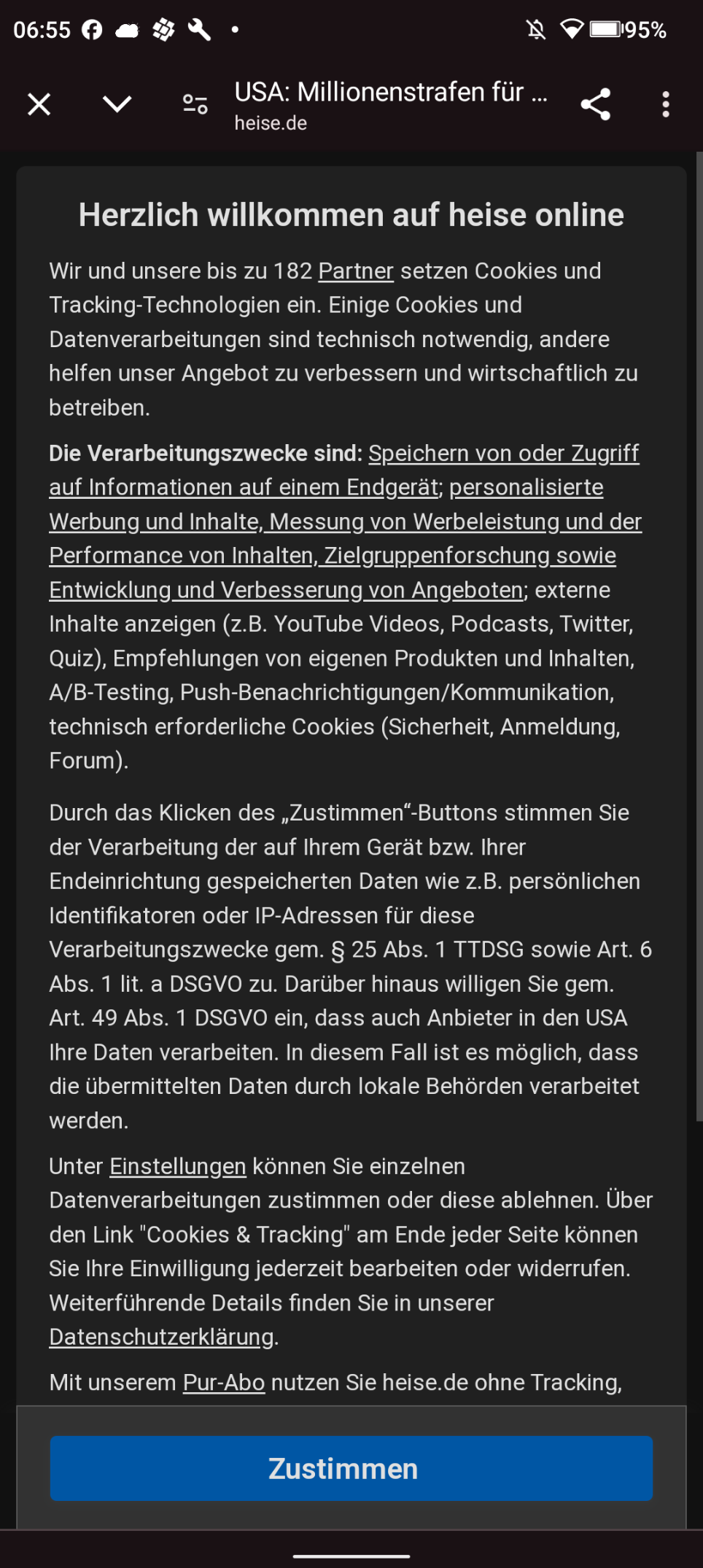This screenshot has width=703, height=1568.
Task: Open the browser overflow menu
Action: [x=665, y=104]
